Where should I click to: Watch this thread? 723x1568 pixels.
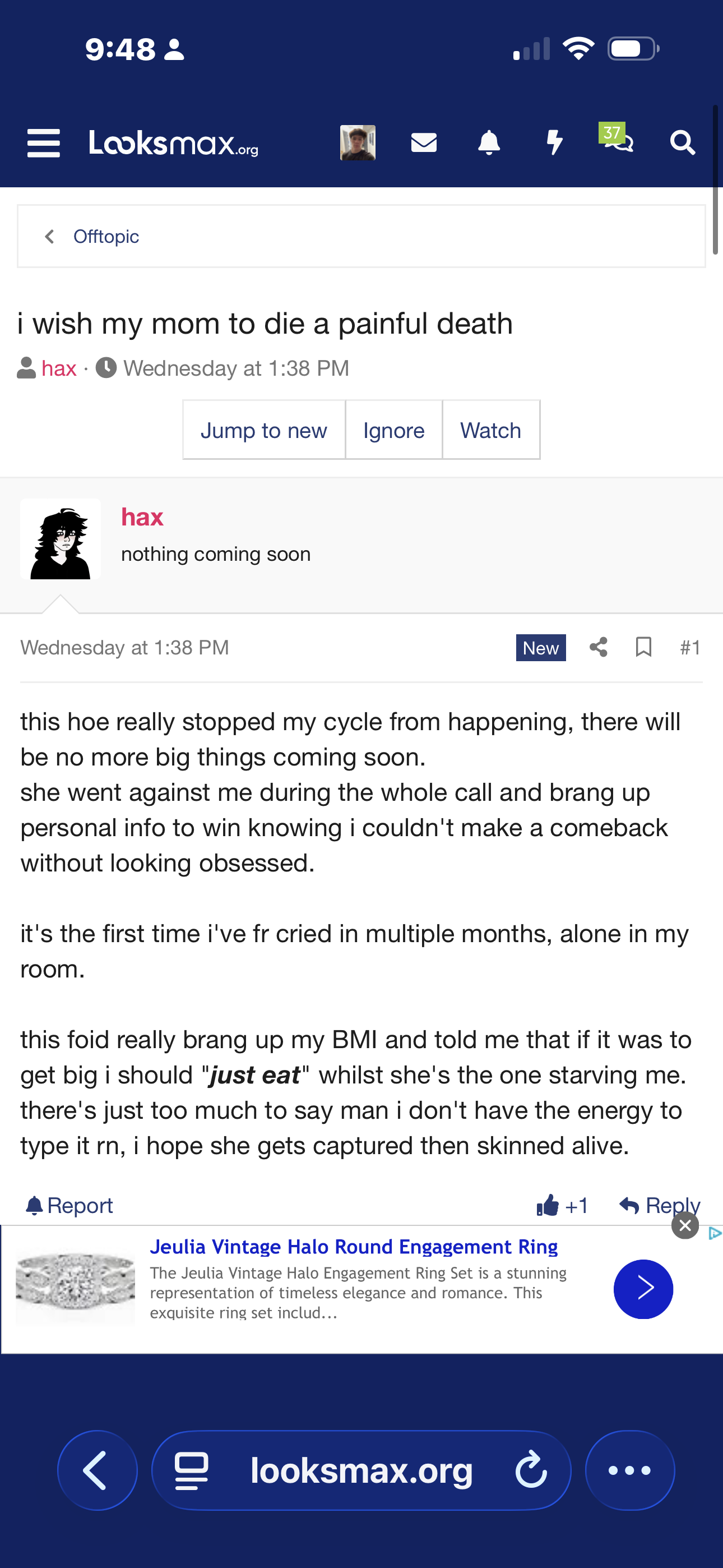point(490,430)
